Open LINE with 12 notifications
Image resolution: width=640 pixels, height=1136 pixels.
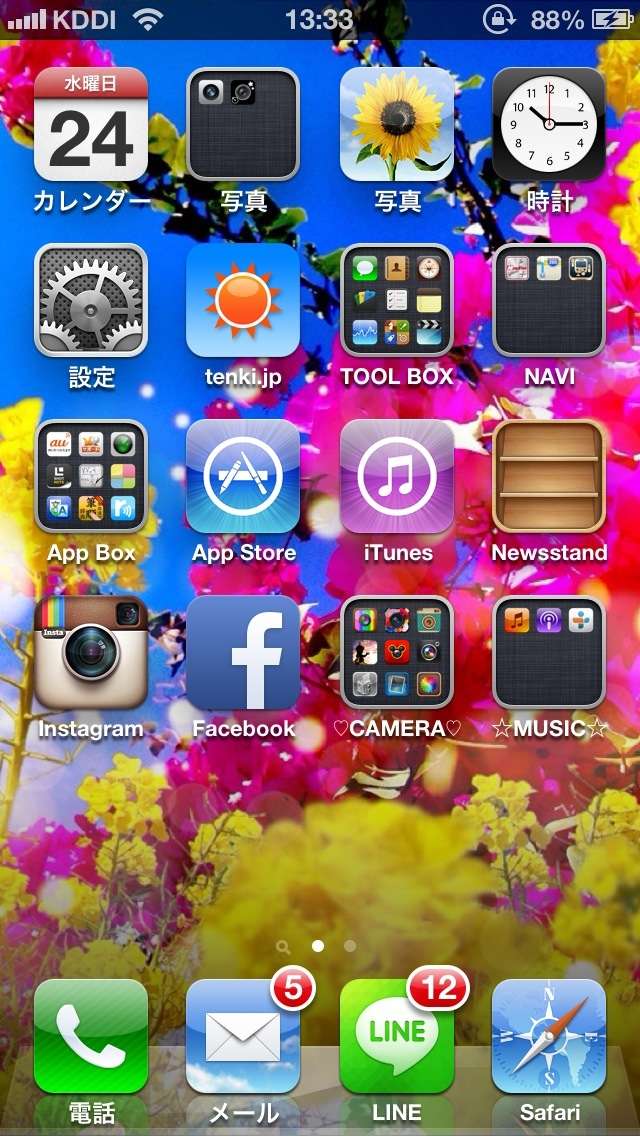397,1036
